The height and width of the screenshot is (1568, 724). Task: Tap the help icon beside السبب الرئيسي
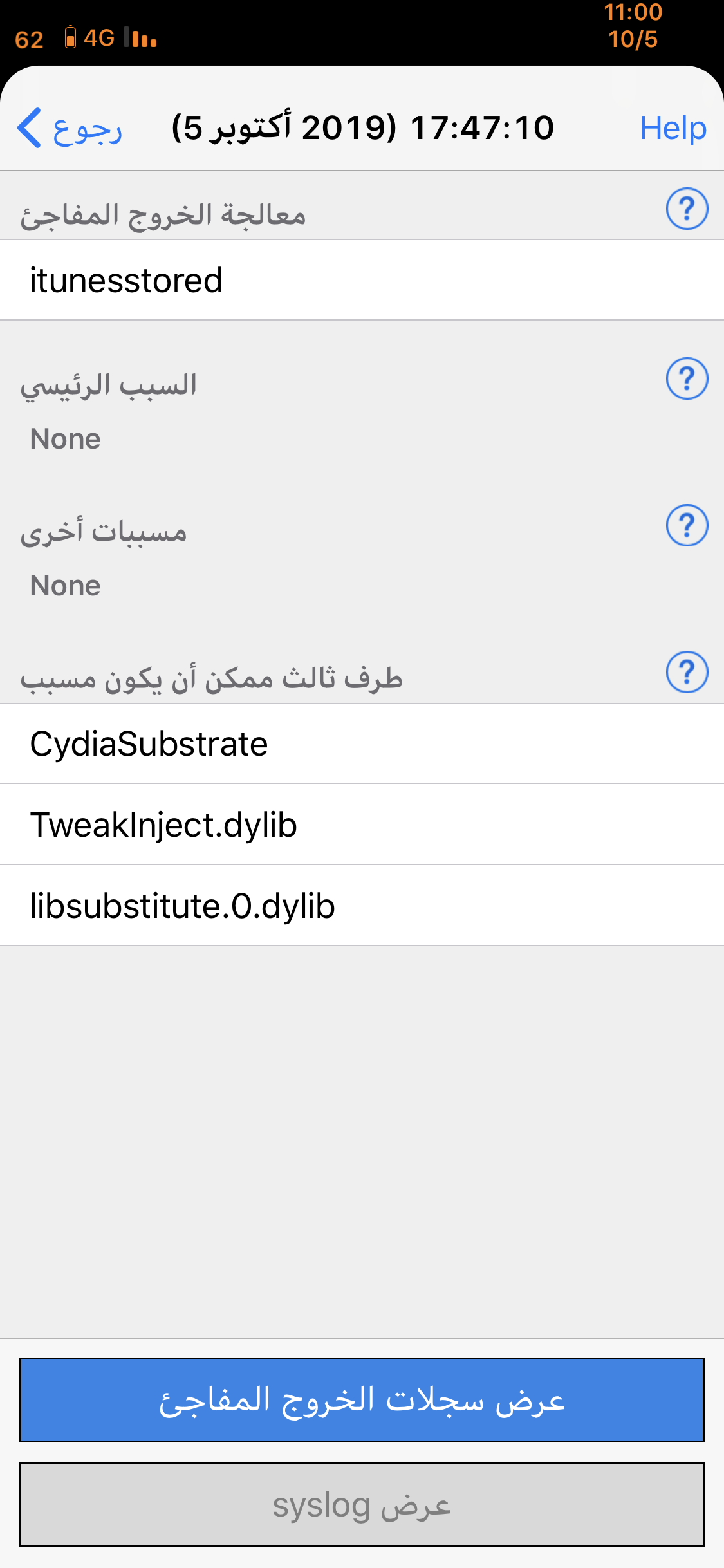coord(687,378)
